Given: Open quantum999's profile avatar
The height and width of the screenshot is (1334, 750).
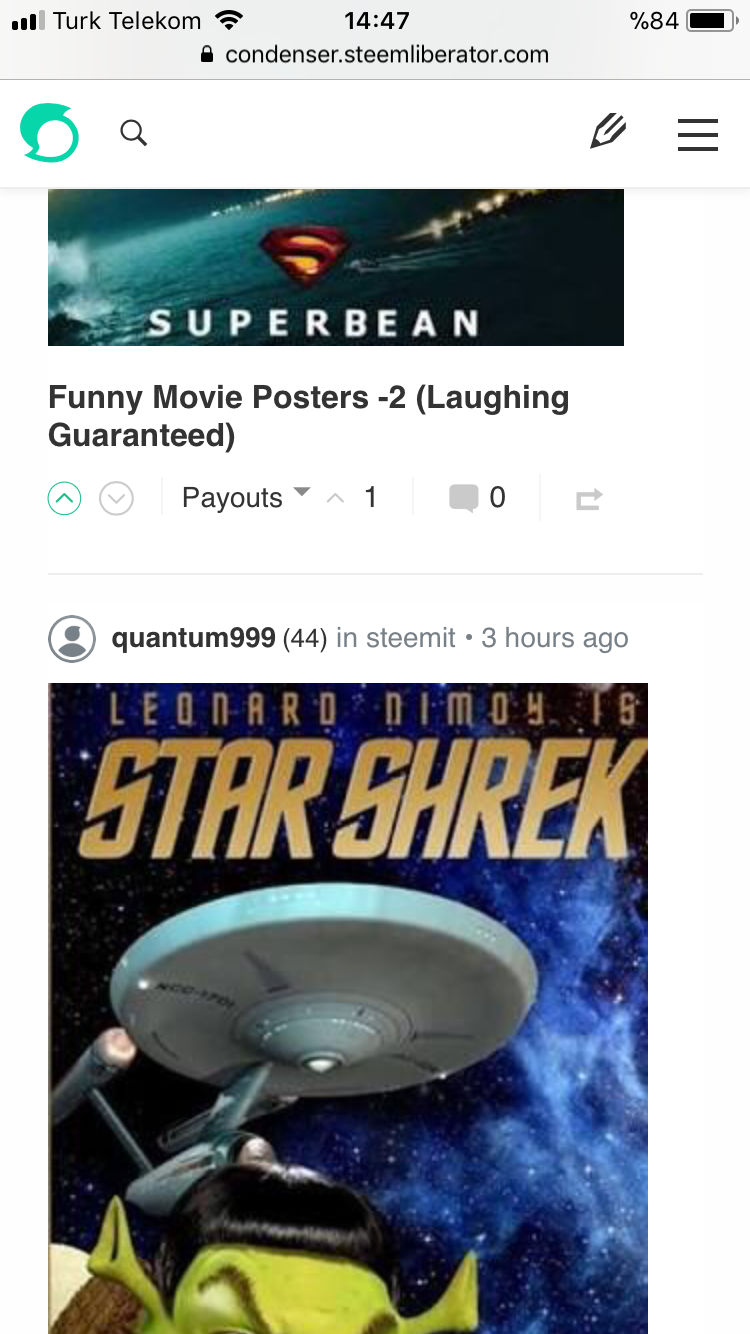Looking at the screenshot, I should point(72,638).
